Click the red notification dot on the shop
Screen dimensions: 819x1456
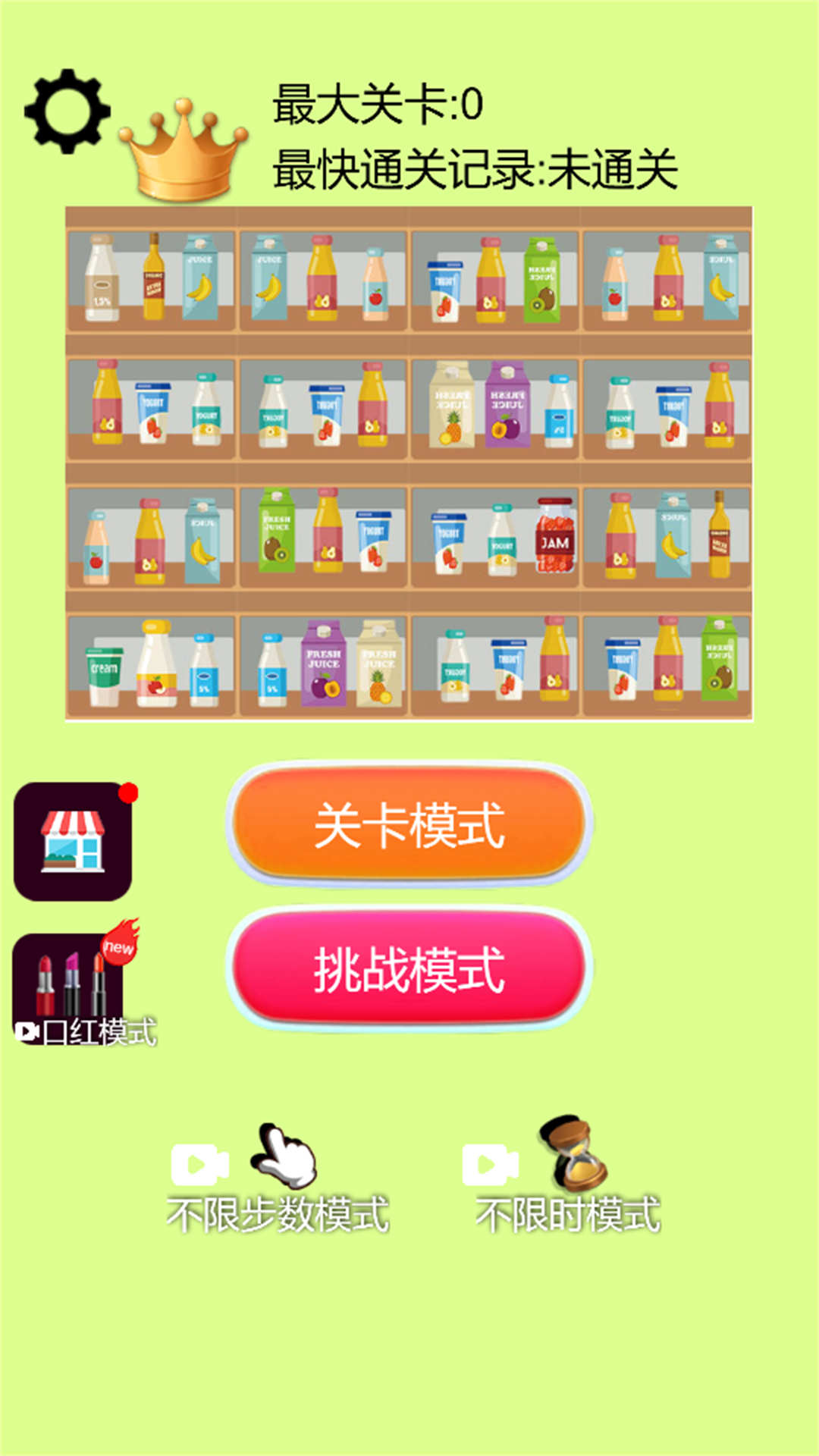click(129, 795)
